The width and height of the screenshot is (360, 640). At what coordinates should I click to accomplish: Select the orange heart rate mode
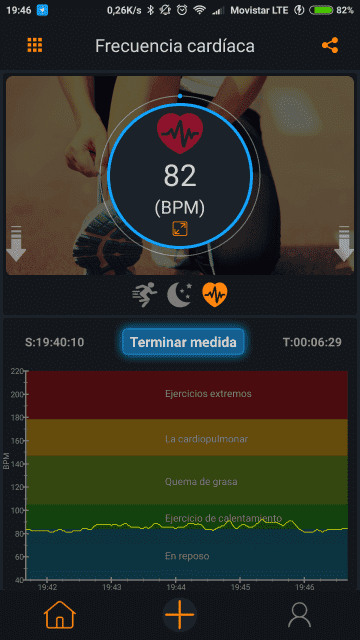tap(215, 295)
